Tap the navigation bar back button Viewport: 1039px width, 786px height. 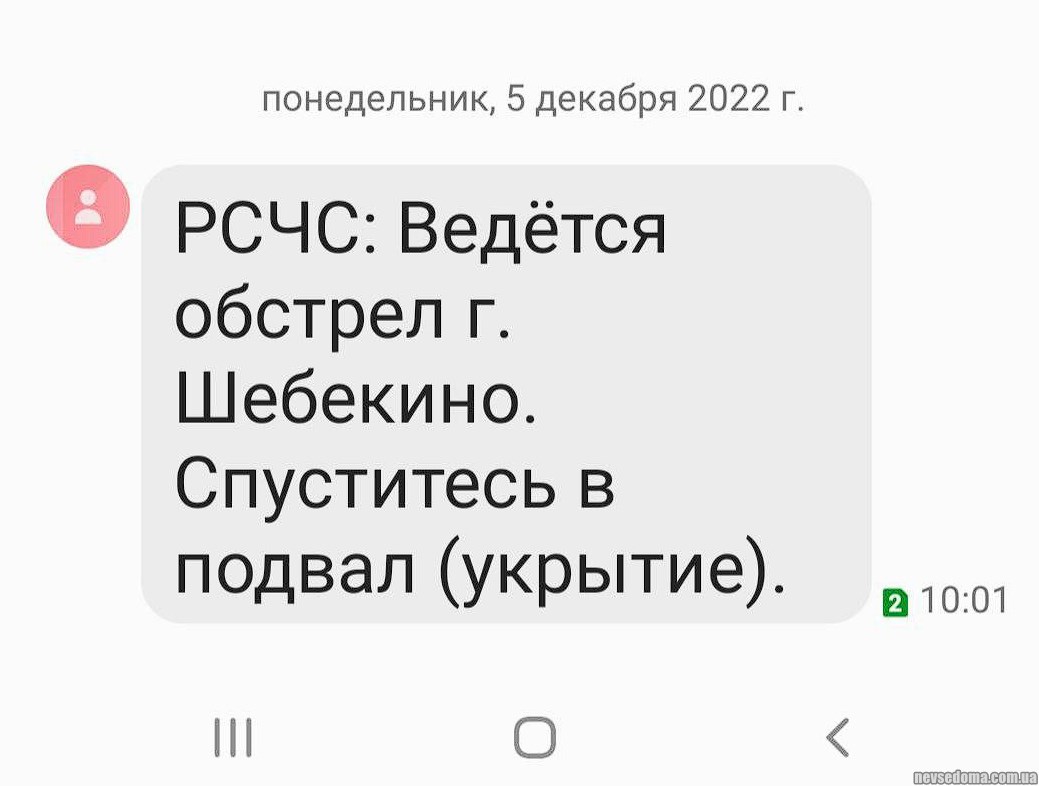click(x=838, y=738)
